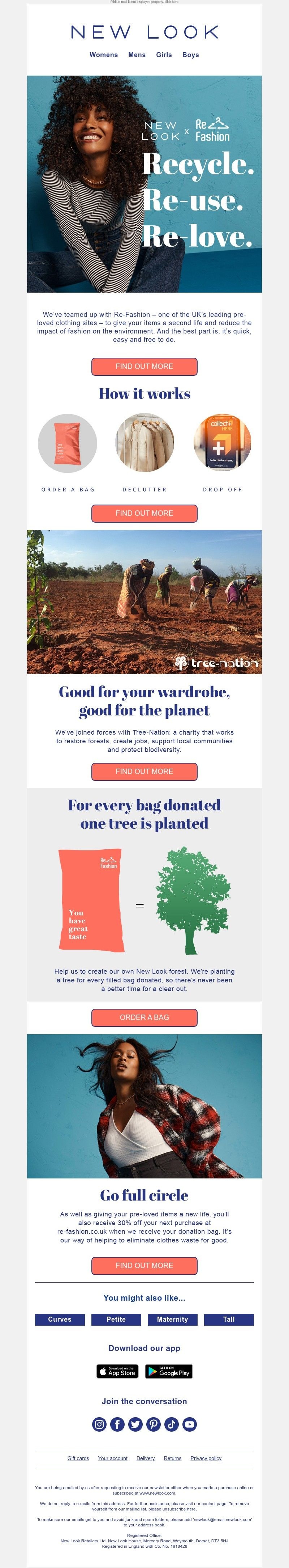Choose the Tall range
This screenshot has height=1568, width=289.
[x=229, y=1320]
